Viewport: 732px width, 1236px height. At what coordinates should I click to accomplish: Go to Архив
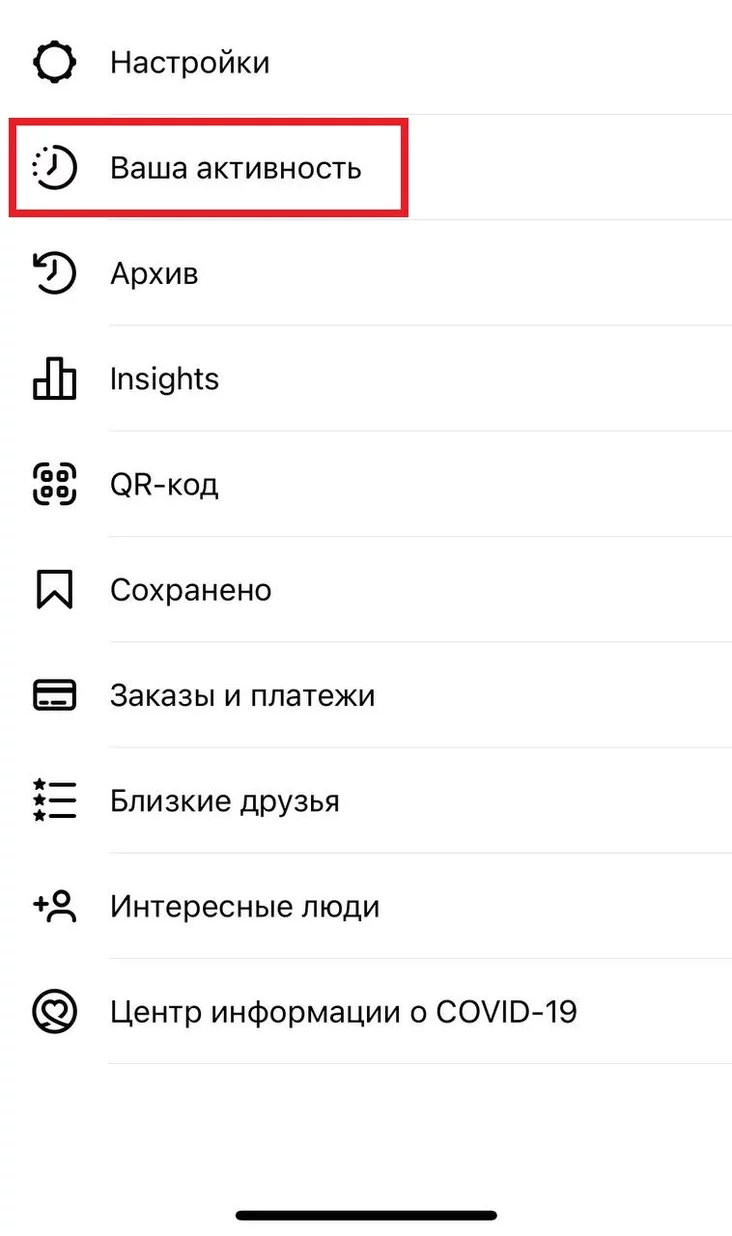point(154,273)
